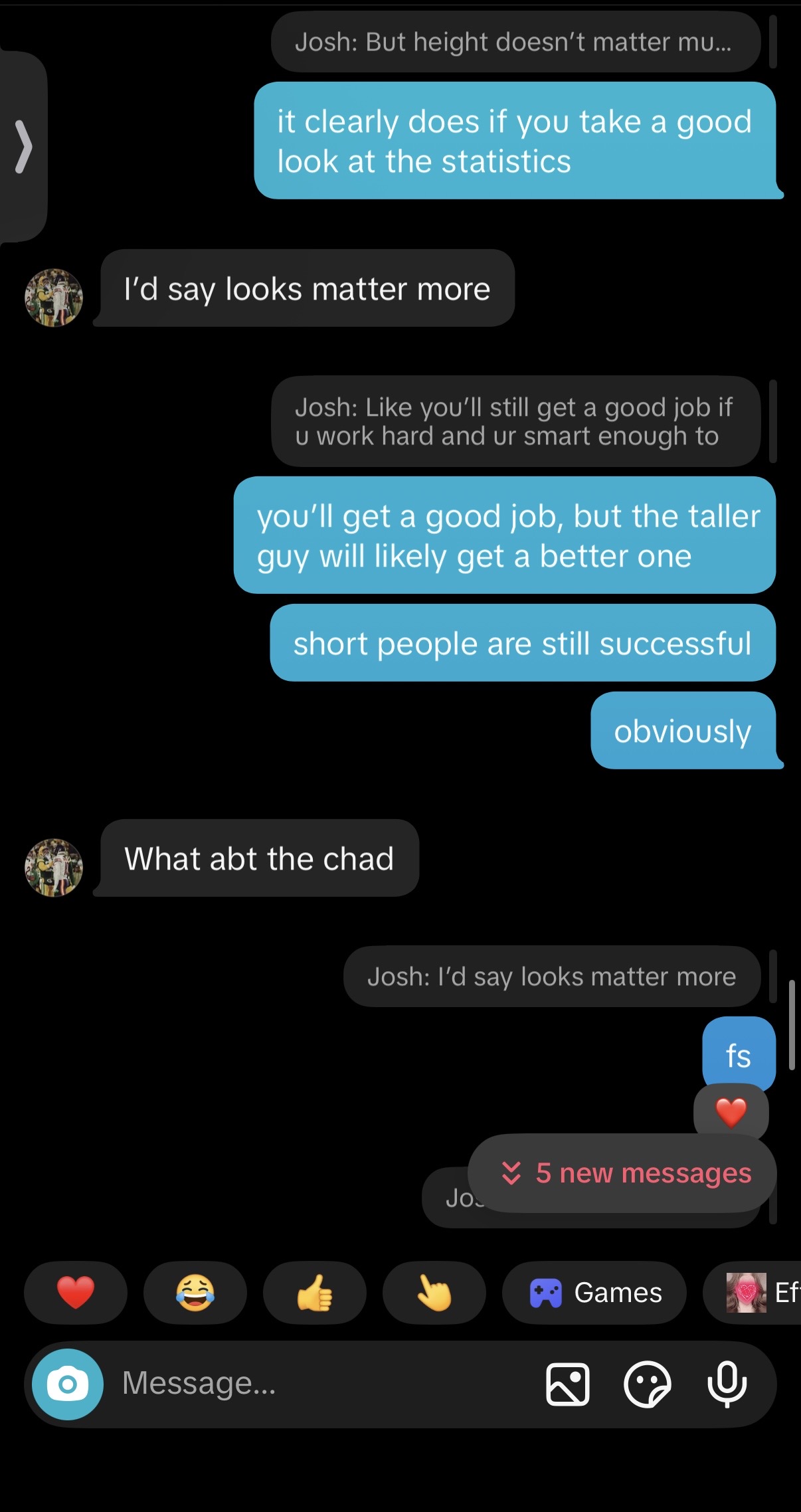The height and width of the screenshot is (1512, 801).
Task: Jump to quoted "Like you'll still get a good job"
Action: point(515,422)
